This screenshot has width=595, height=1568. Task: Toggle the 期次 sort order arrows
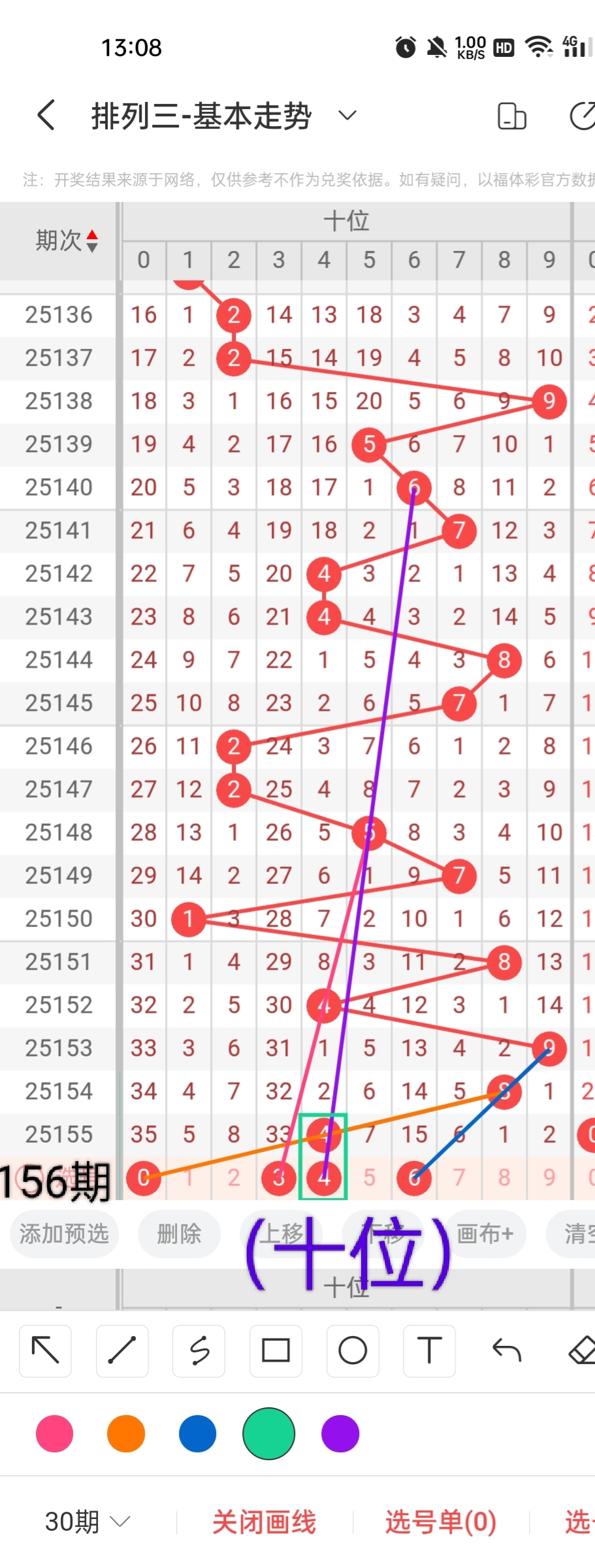(x=92, y=241)
